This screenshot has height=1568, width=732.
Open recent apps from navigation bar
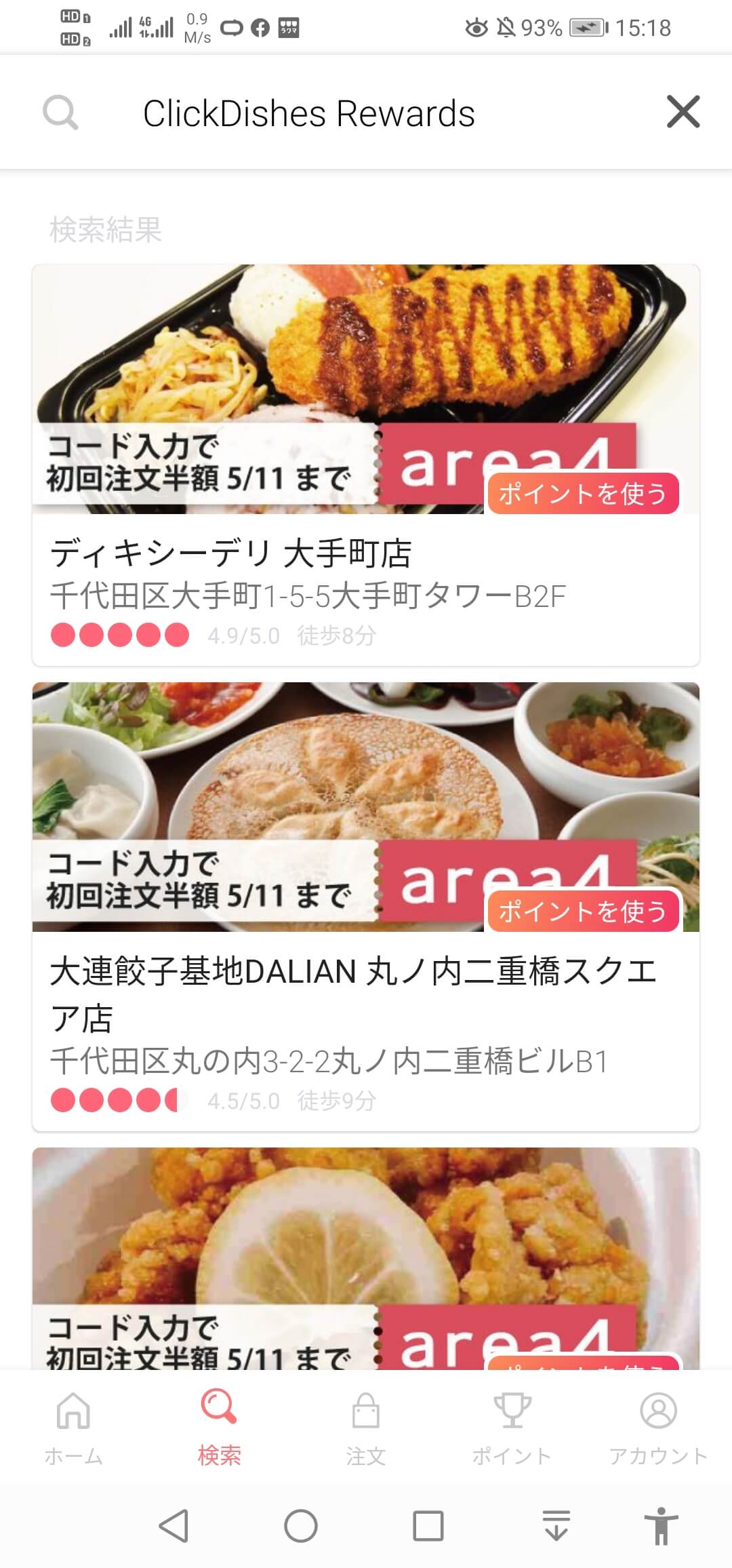(x=428, y=1527)
